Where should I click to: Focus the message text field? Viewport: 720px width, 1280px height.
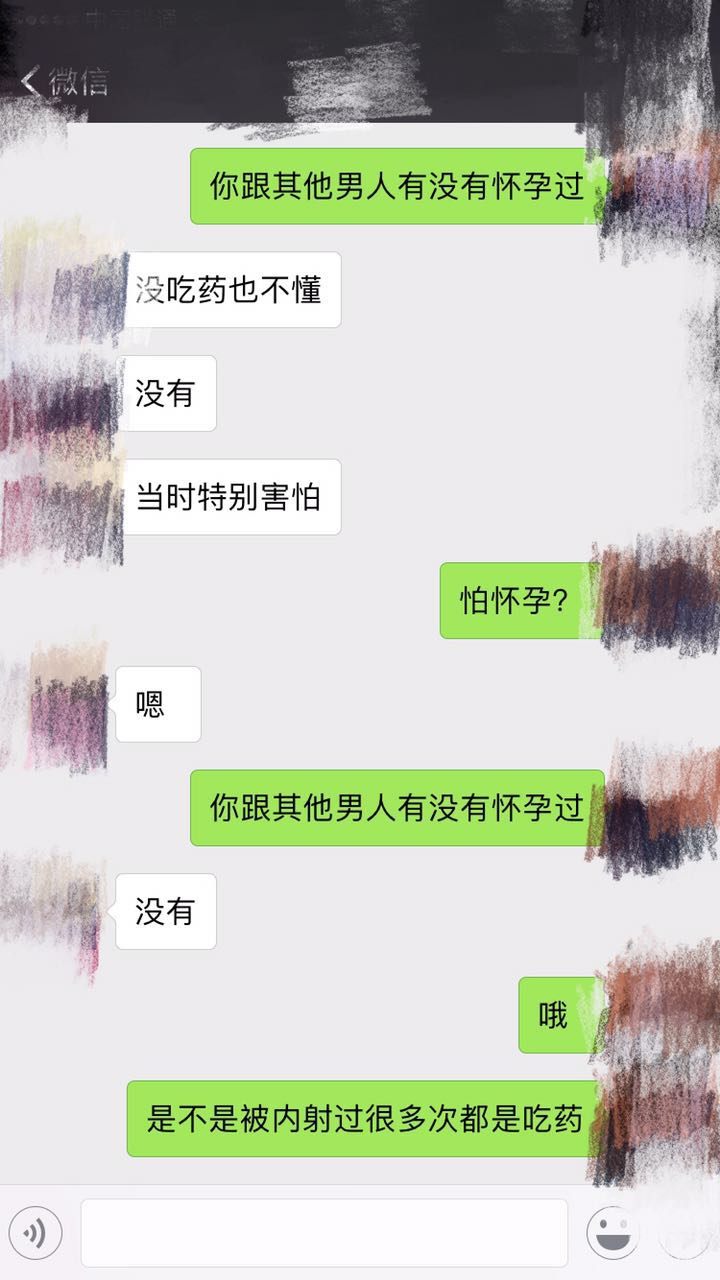(324, 1233)
